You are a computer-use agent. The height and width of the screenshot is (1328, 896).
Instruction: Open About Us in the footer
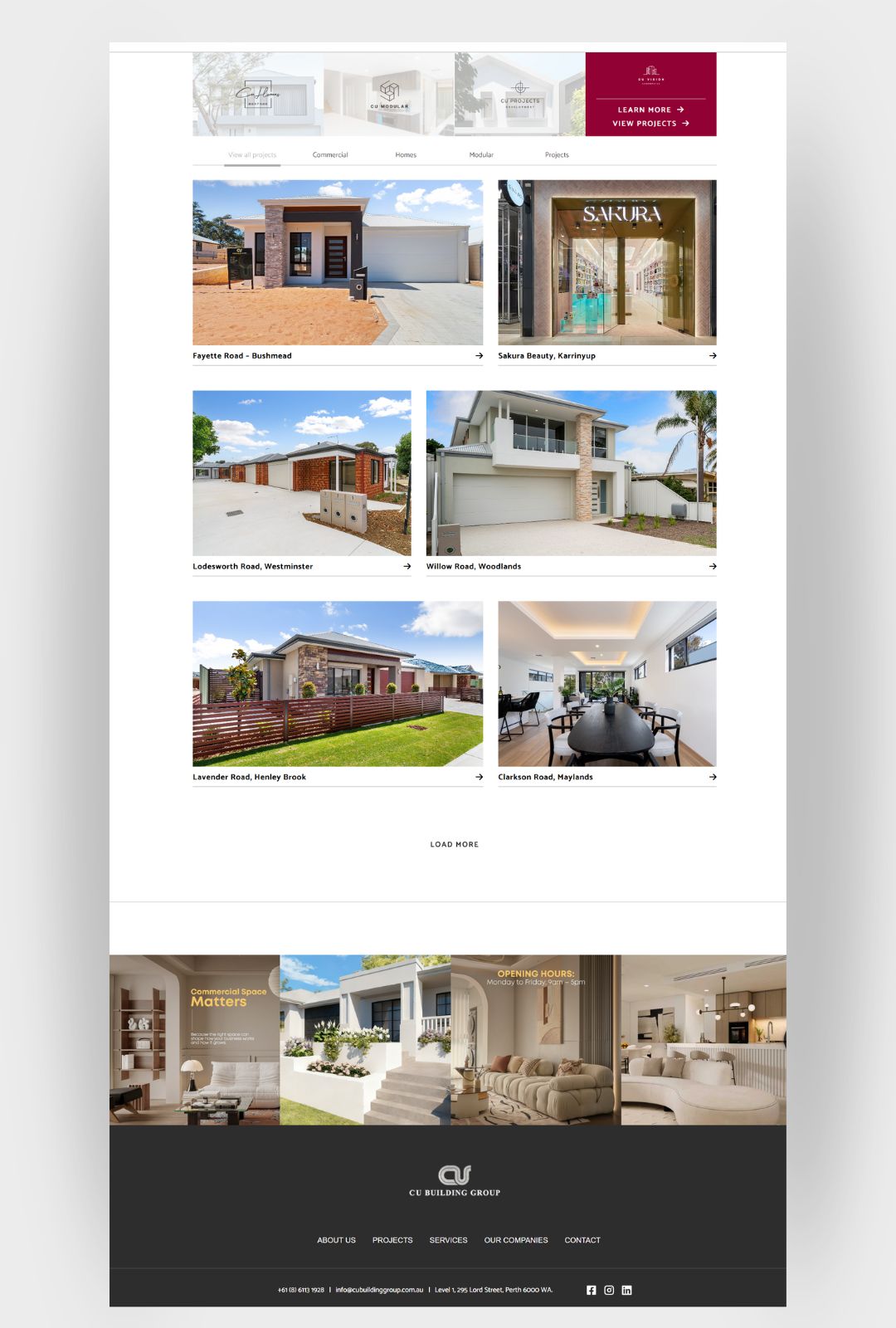pyautogui.click(x=336, y=1240)
